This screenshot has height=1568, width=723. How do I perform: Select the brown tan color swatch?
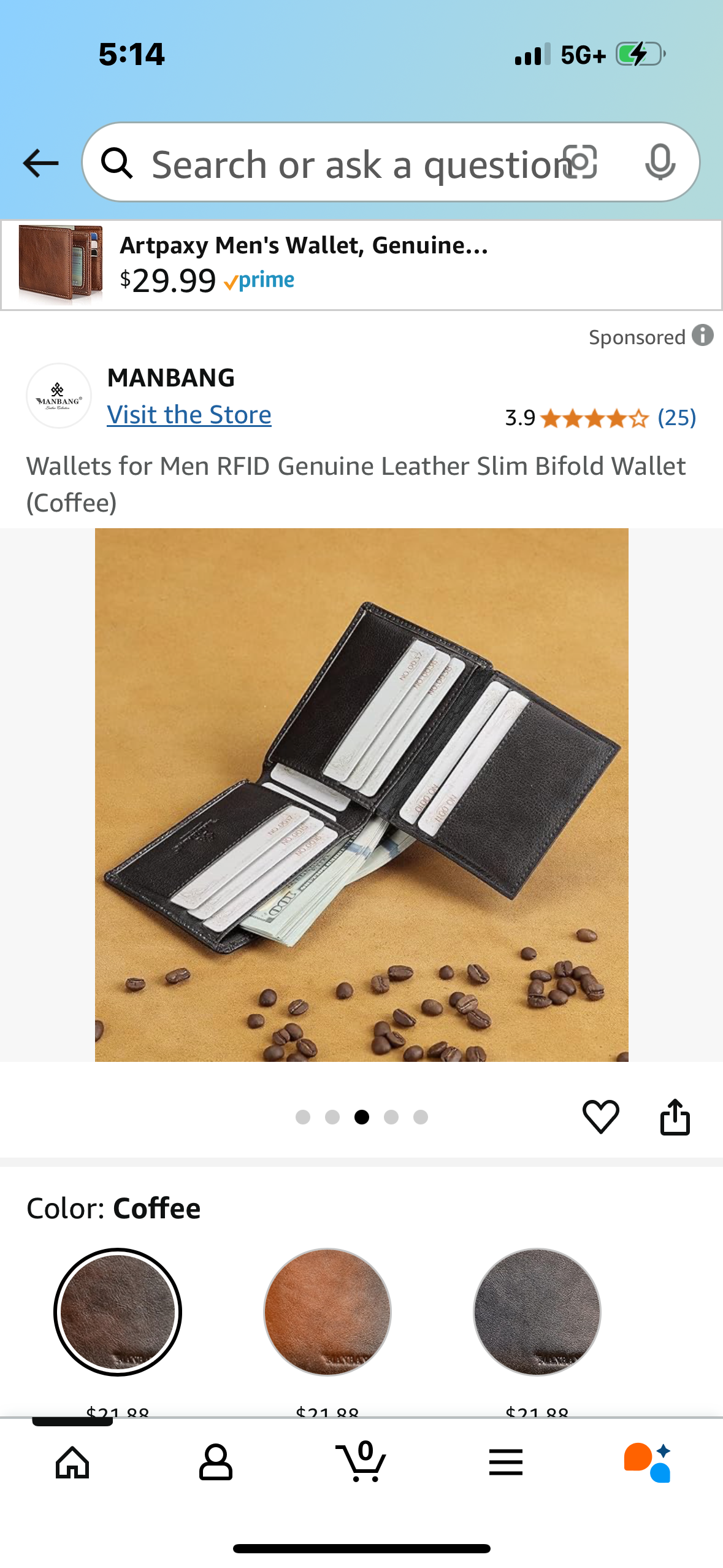point(327,1312)
